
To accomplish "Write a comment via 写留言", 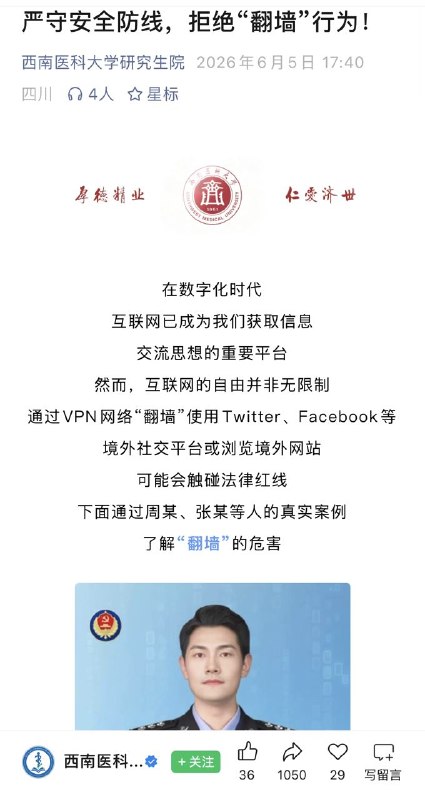I will pyautogui.click(x=383, y=762).
